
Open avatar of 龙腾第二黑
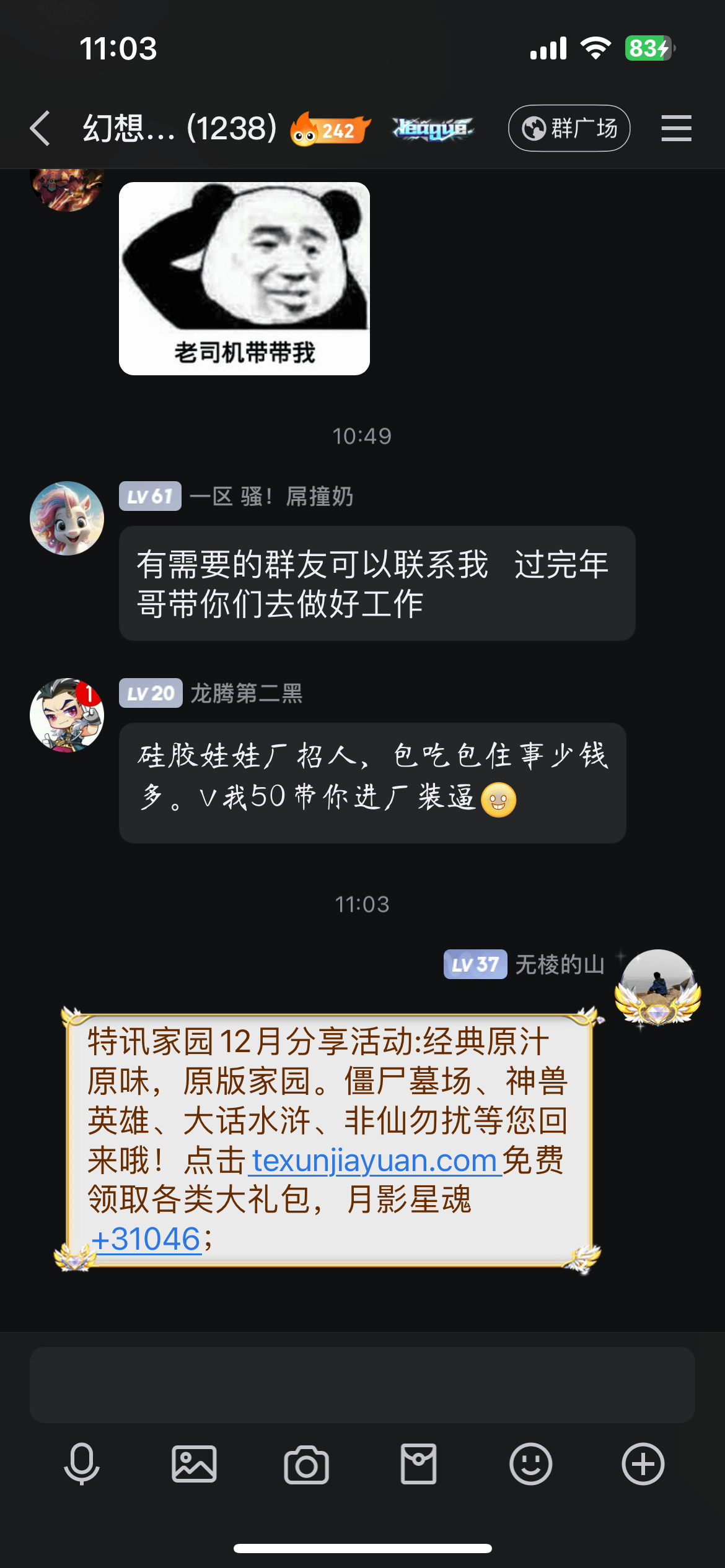pyautogui.click(x=67, y=715)
